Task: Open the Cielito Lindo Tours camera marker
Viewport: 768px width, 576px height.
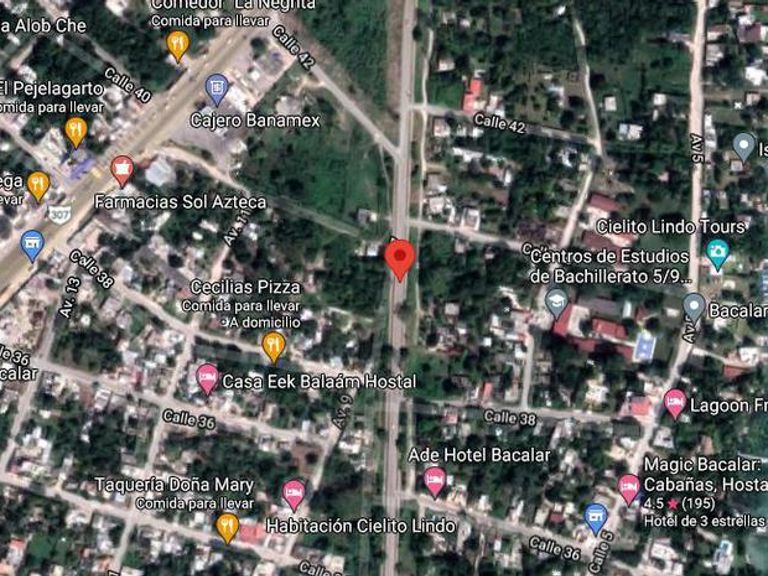Action: click(x=718, y=255)
